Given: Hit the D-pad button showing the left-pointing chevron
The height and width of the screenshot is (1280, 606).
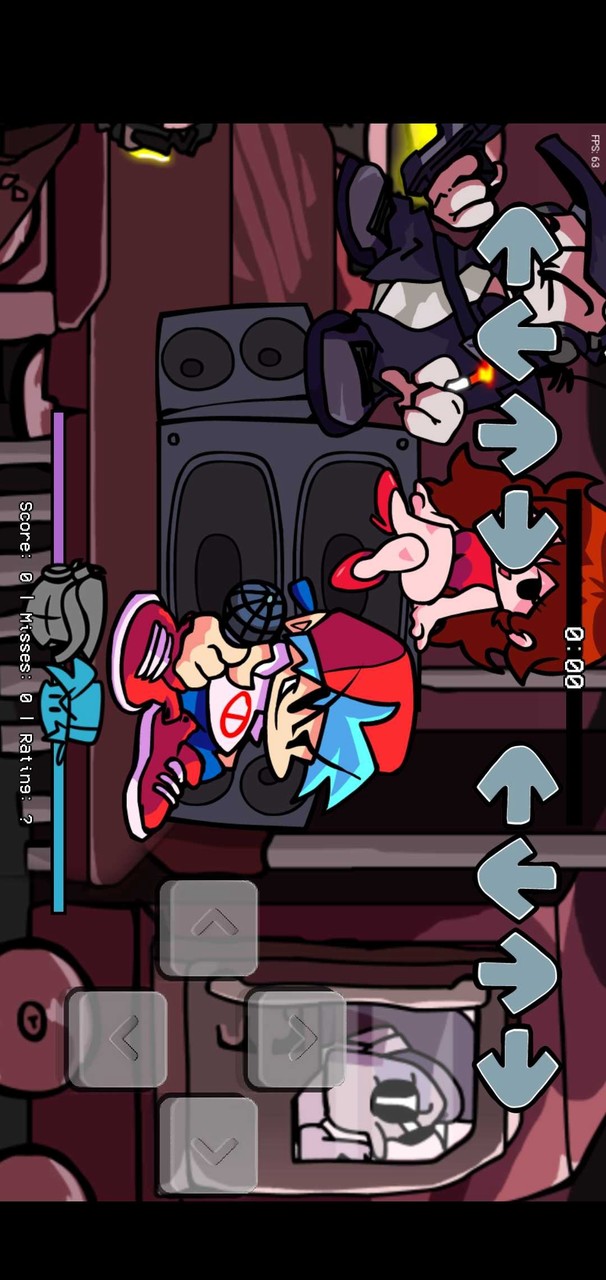Looking at the screenshot, I should (x=117, y=1038).
